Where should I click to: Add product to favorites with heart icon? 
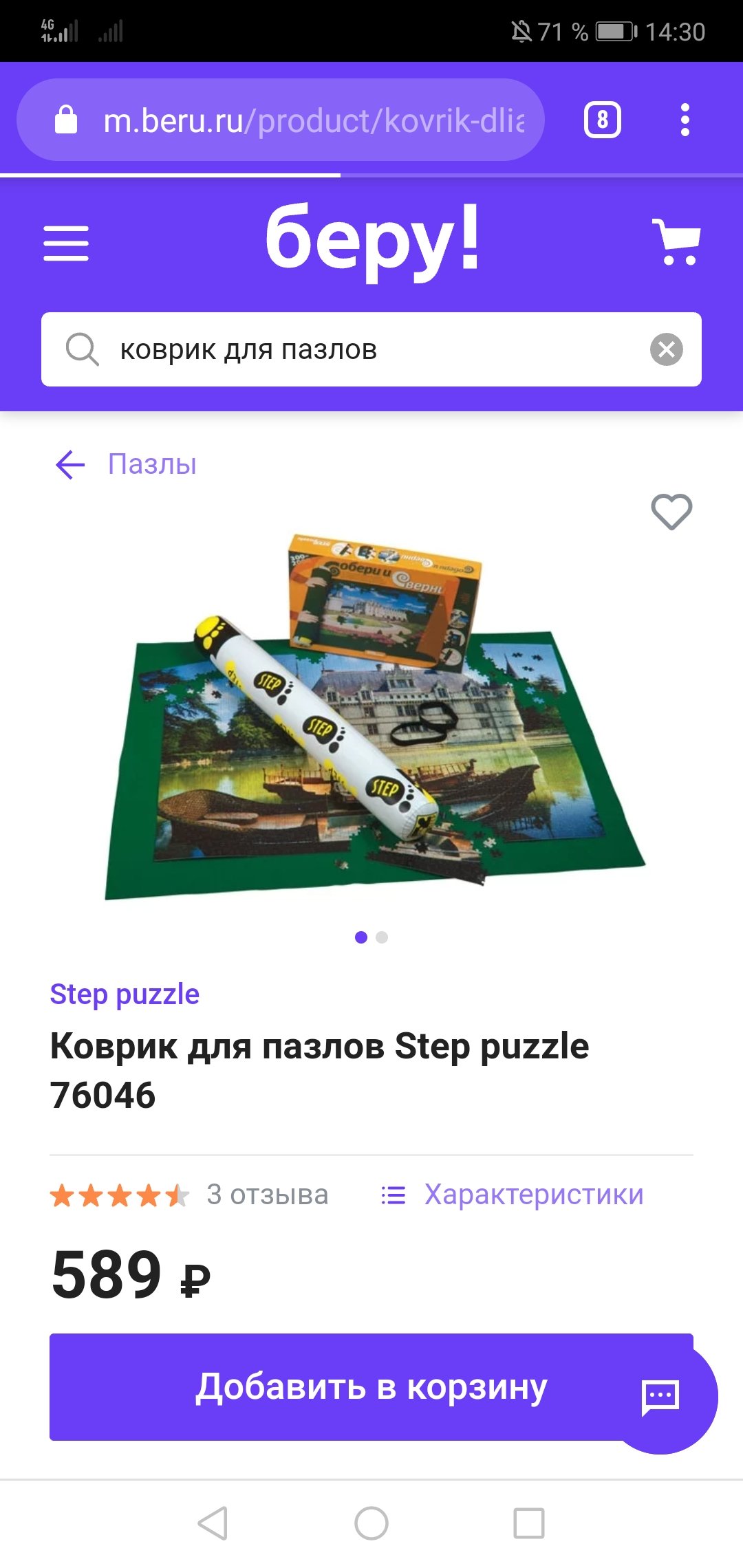point(671,512)
